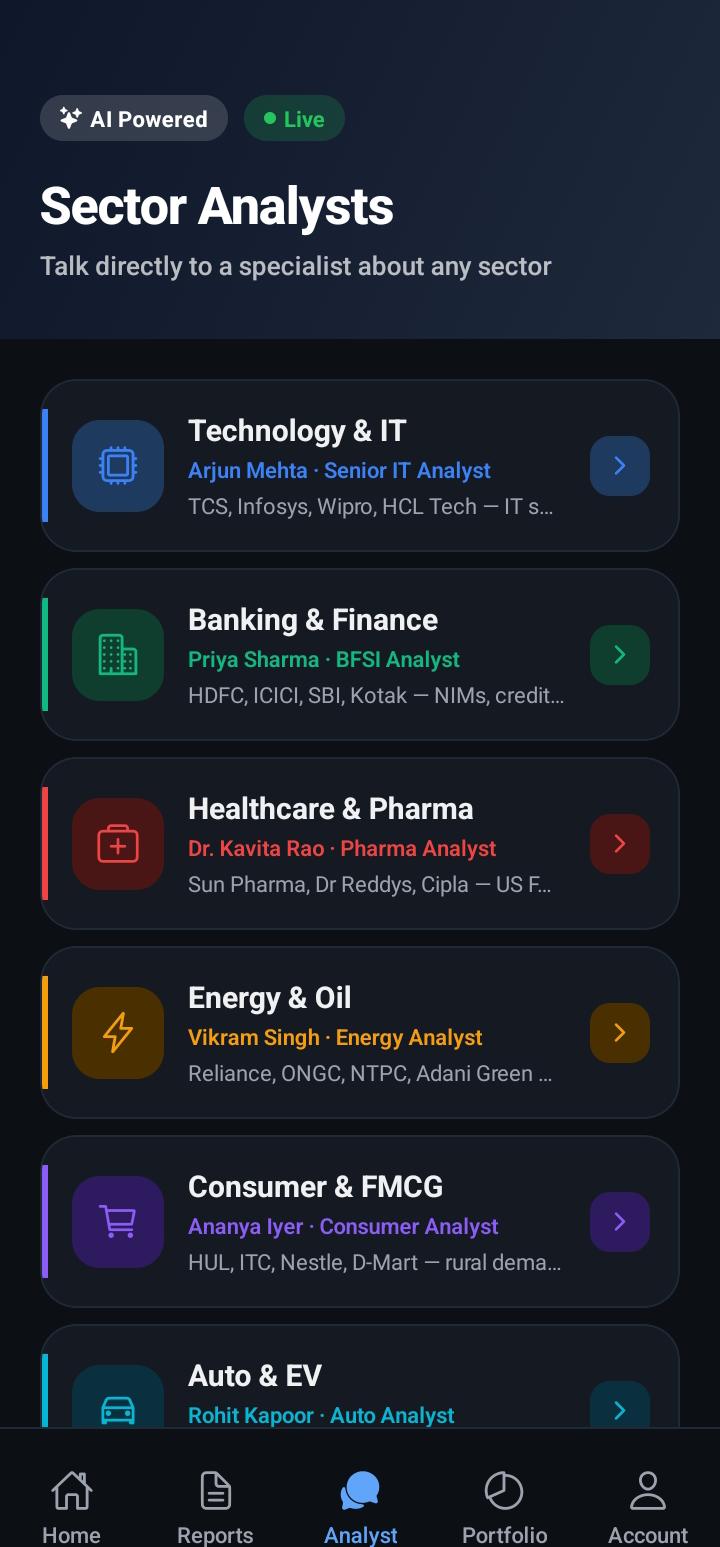Click the Portfolio pie chart icon
This screenshot has height=1547, width=720.
[x=504, y=1490]
